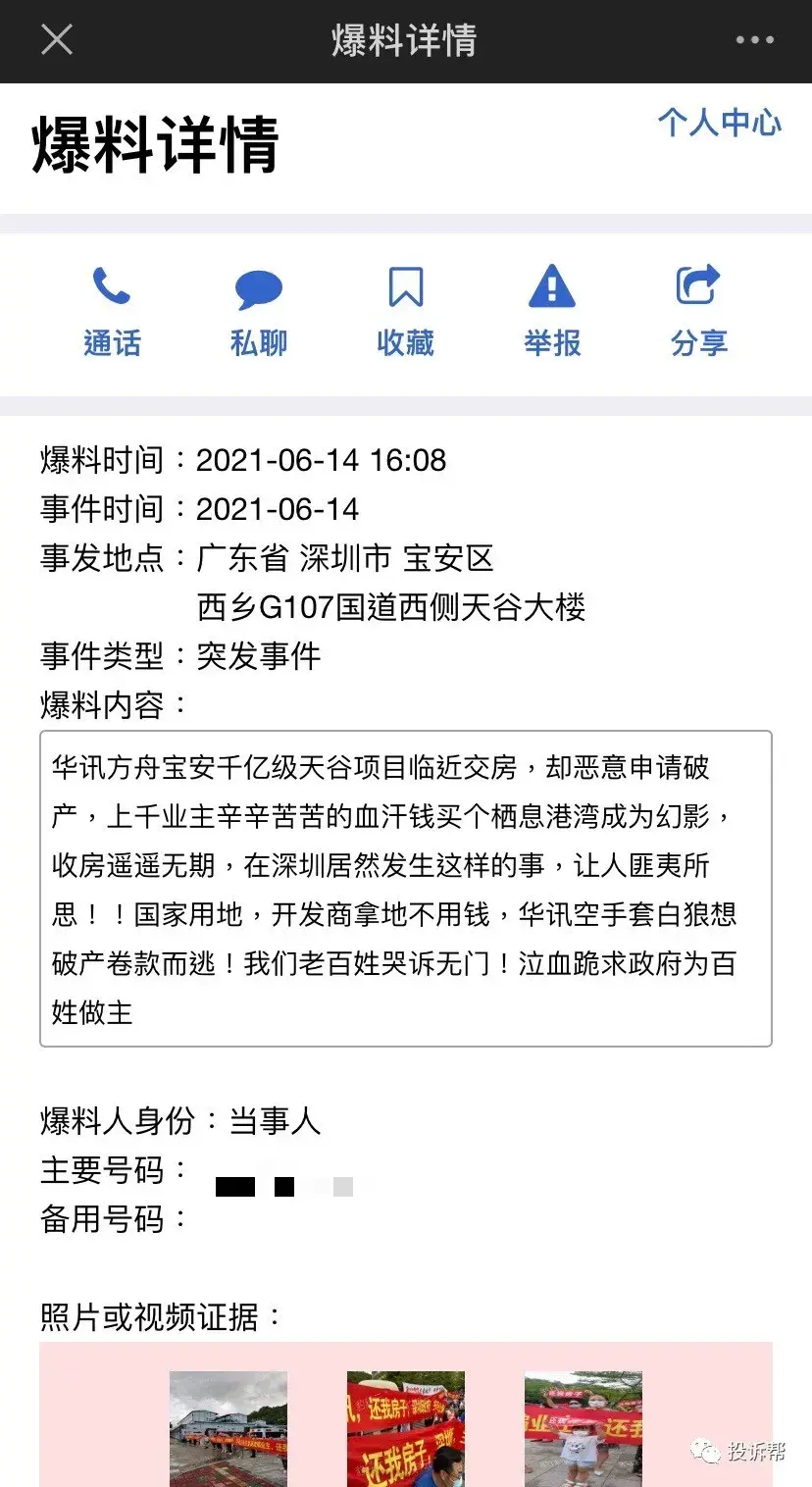Save this report with 收藏
This screenshot has height=1487, width=812.
405,311
